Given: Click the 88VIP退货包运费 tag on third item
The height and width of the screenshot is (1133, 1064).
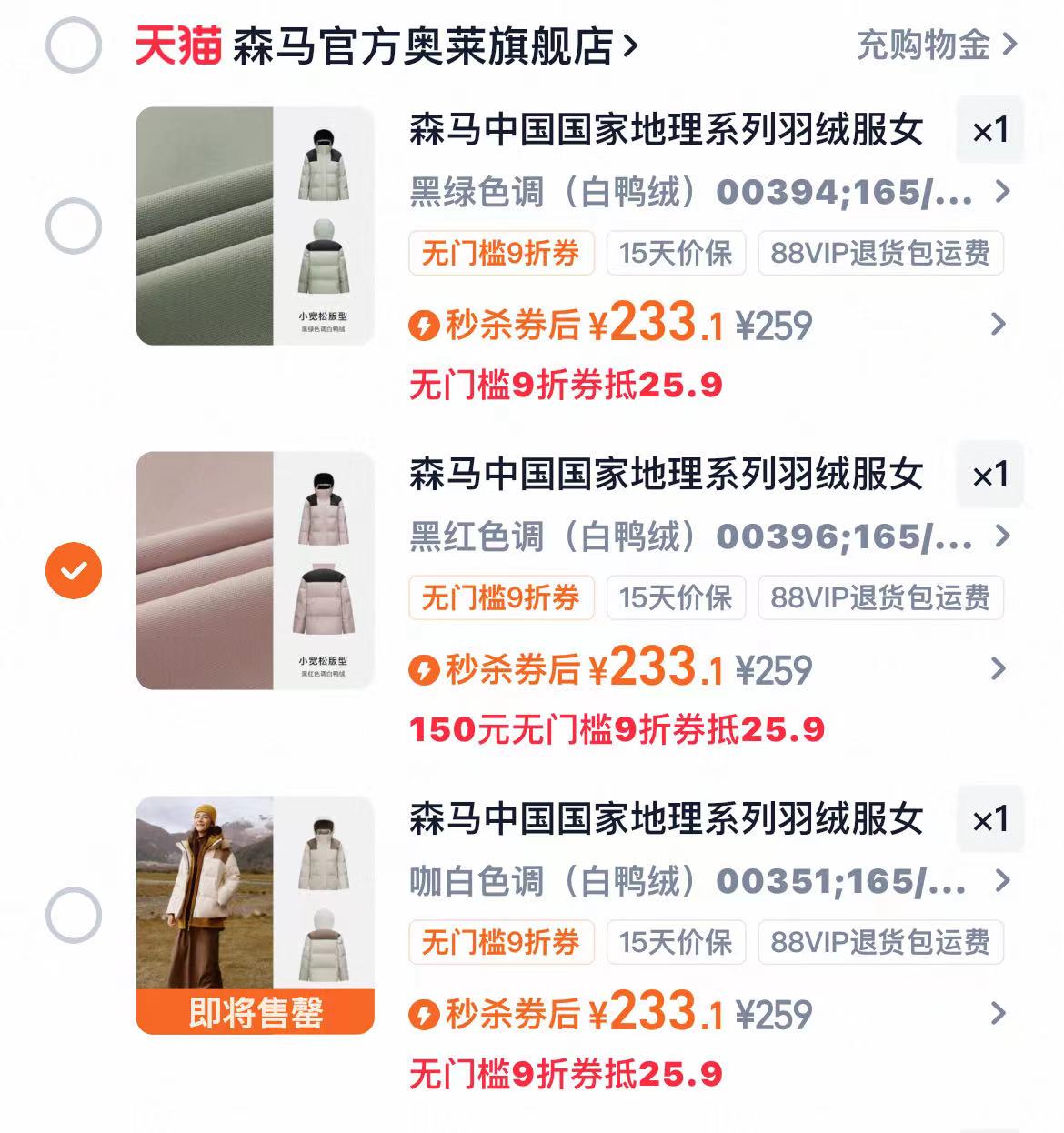Looking at the screenshot, I should (878, 942).
